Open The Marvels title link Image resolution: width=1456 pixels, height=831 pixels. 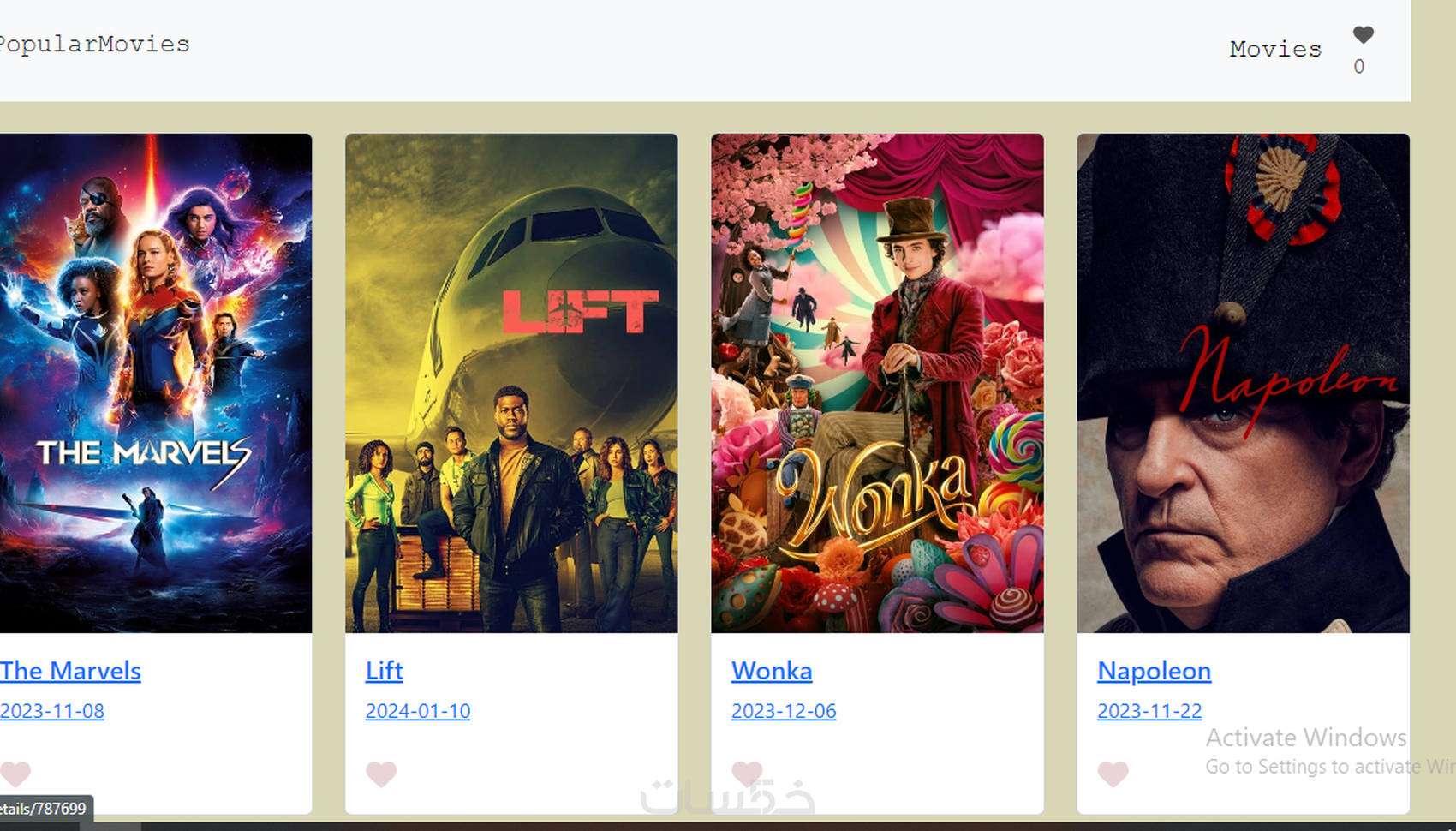tap(70, 670)
